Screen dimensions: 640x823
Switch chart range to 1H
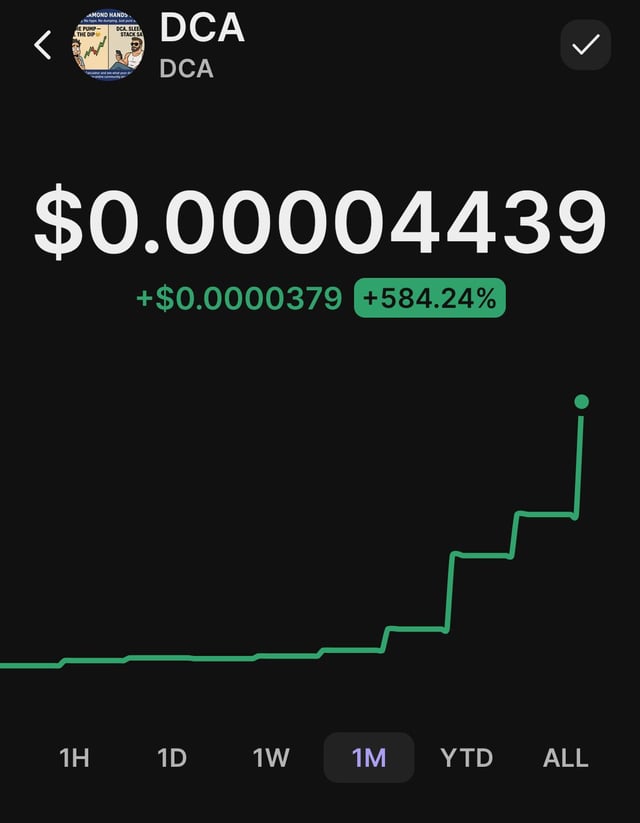point(74,758)
